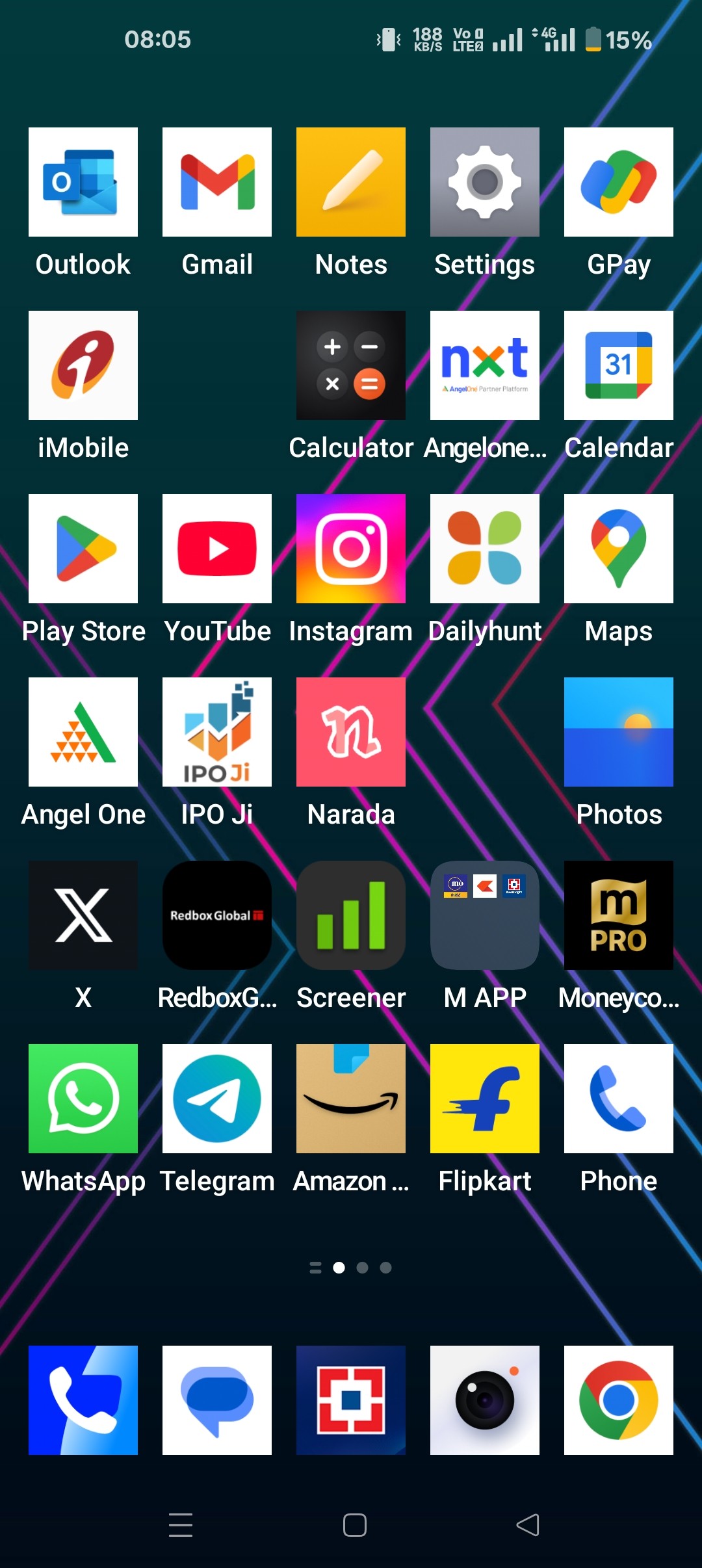The height and width of the screenshot is (1568, 702).
Task: Open the Settings app
Action: coord(485,182)
